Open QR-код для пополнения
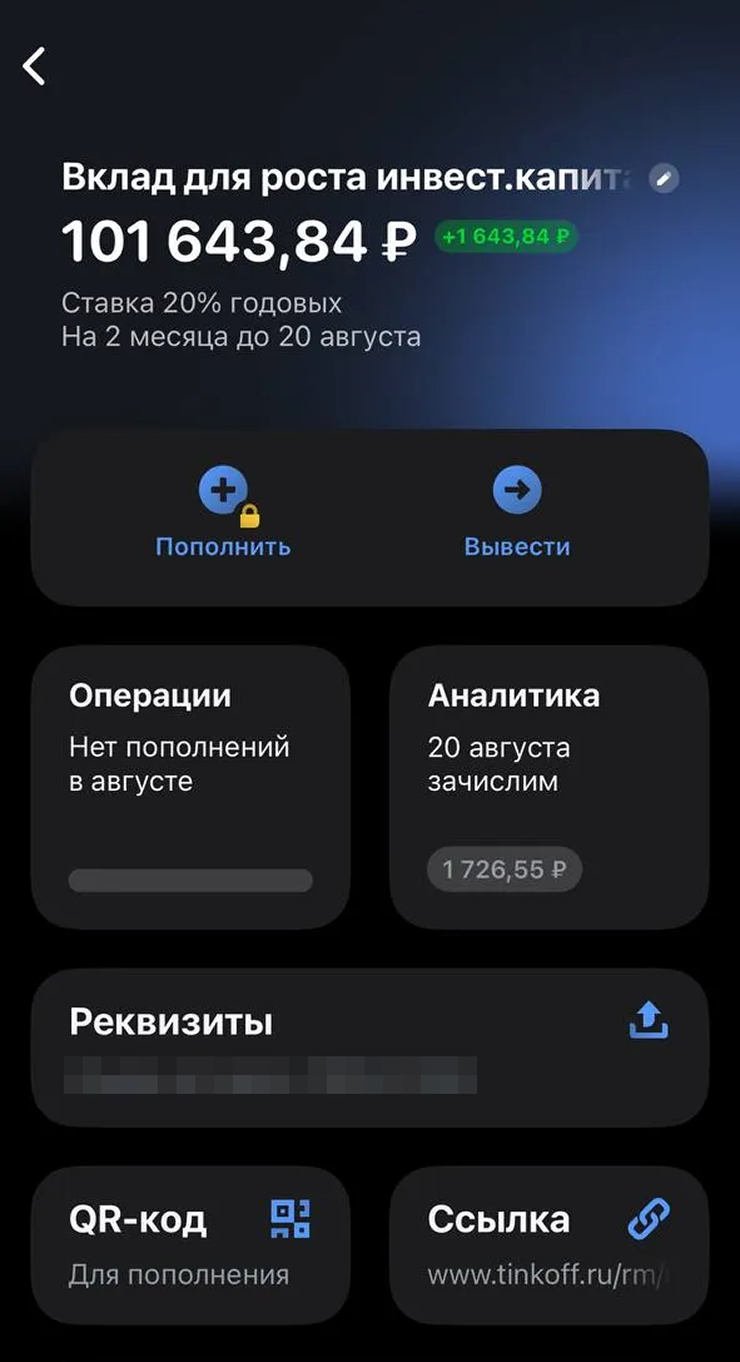740x1362 pixels. click(190, 1245)
